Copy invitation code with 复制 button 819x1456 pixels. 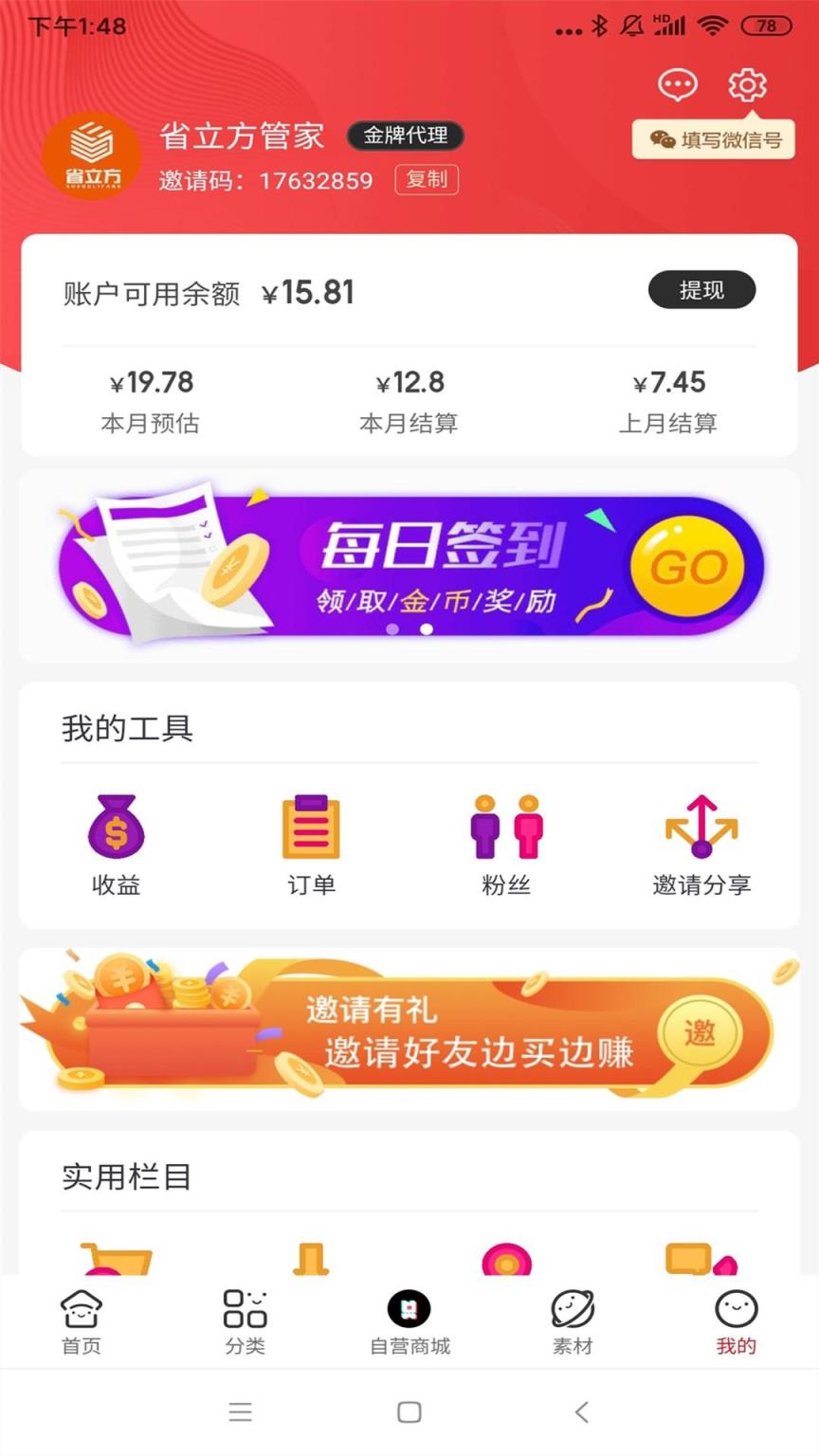click(427, 180)
